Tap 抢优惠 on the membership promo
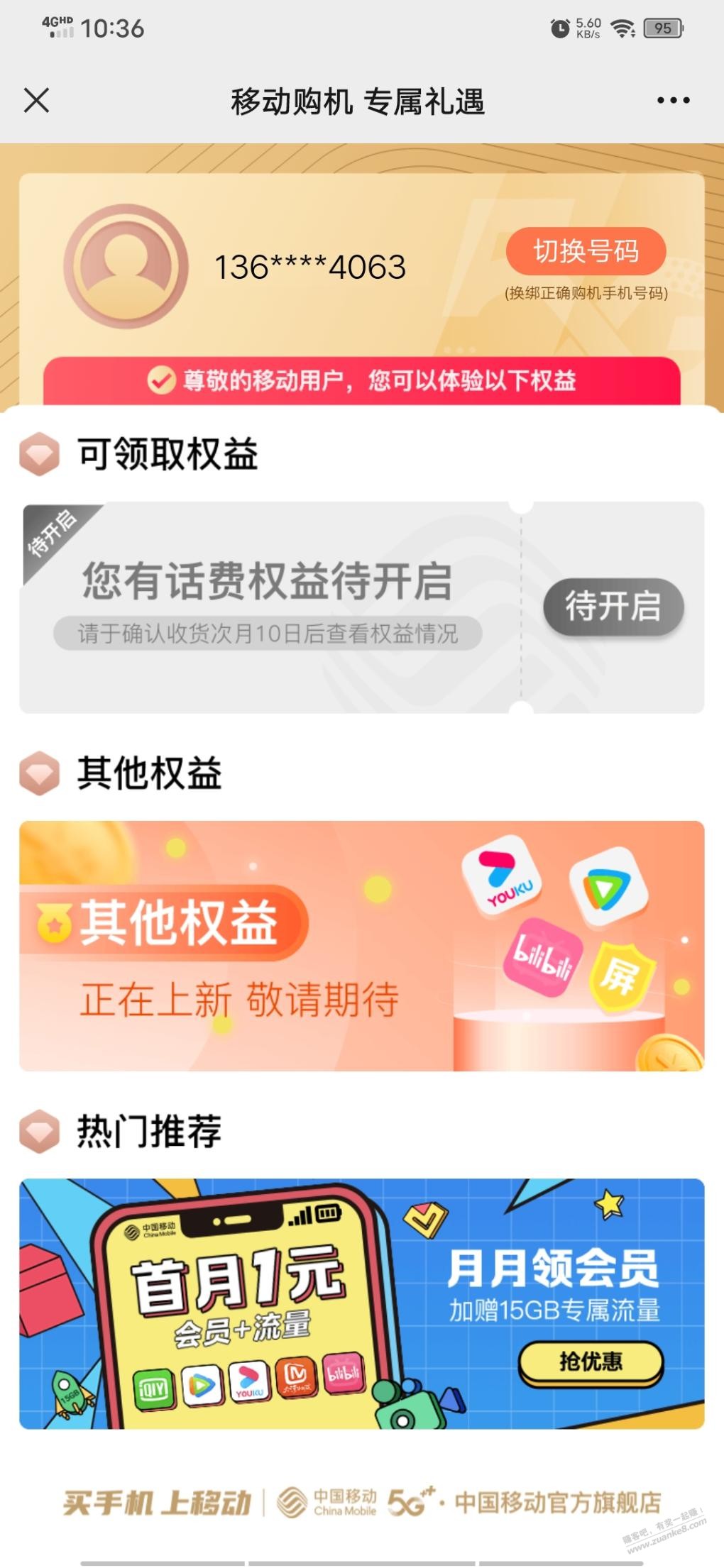The image size is (724, 1568). coord(591,1362)
